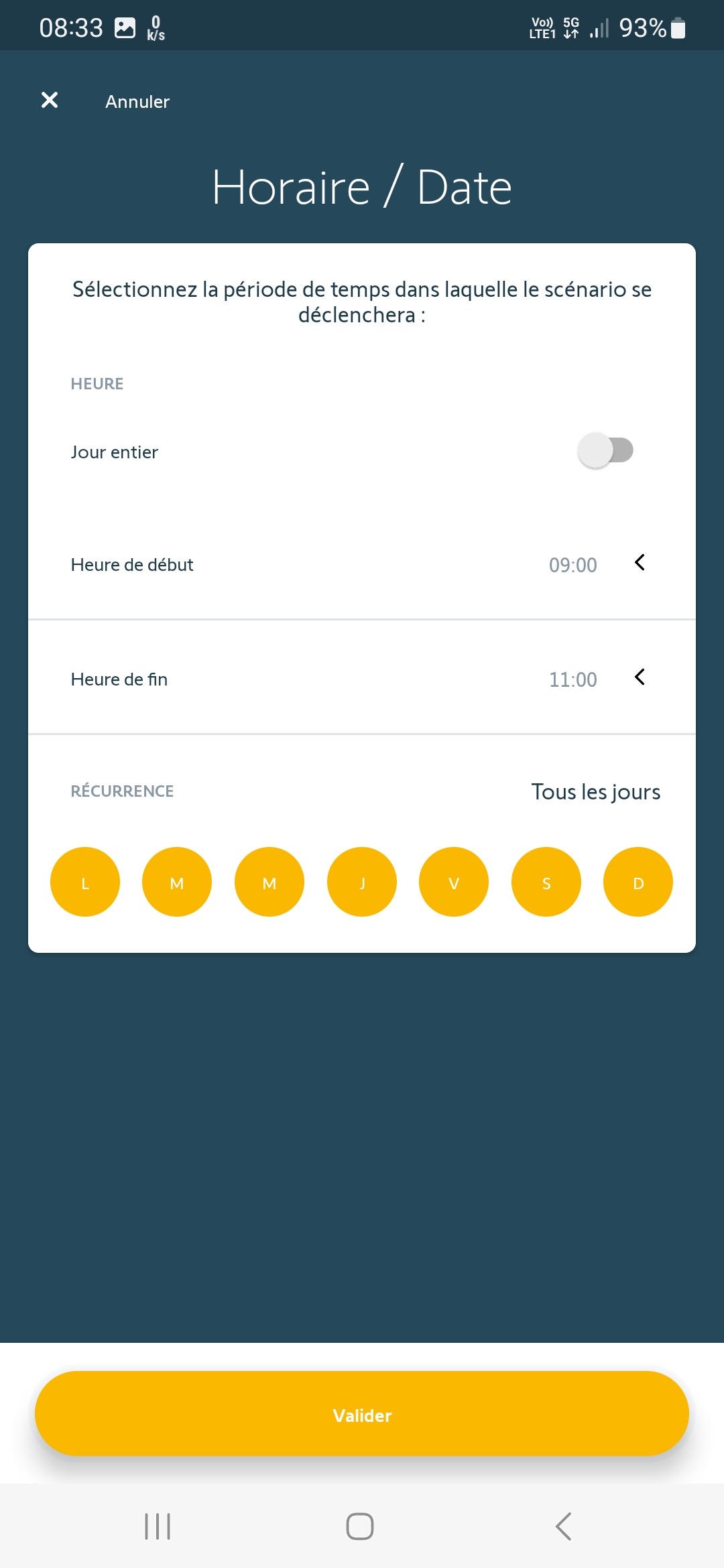Close the screen with the X icon
Image resolution: width=724 pixels, height=1568 pixels.
[x=50, y=101]
